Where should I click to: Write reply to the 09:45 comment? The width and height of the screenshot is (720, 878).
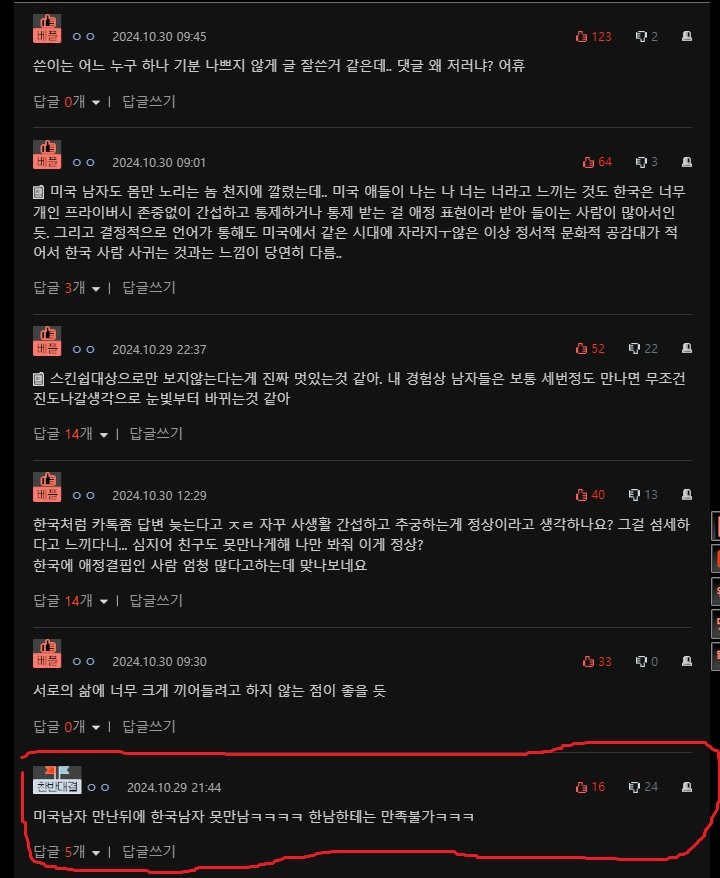click(148, 101)
